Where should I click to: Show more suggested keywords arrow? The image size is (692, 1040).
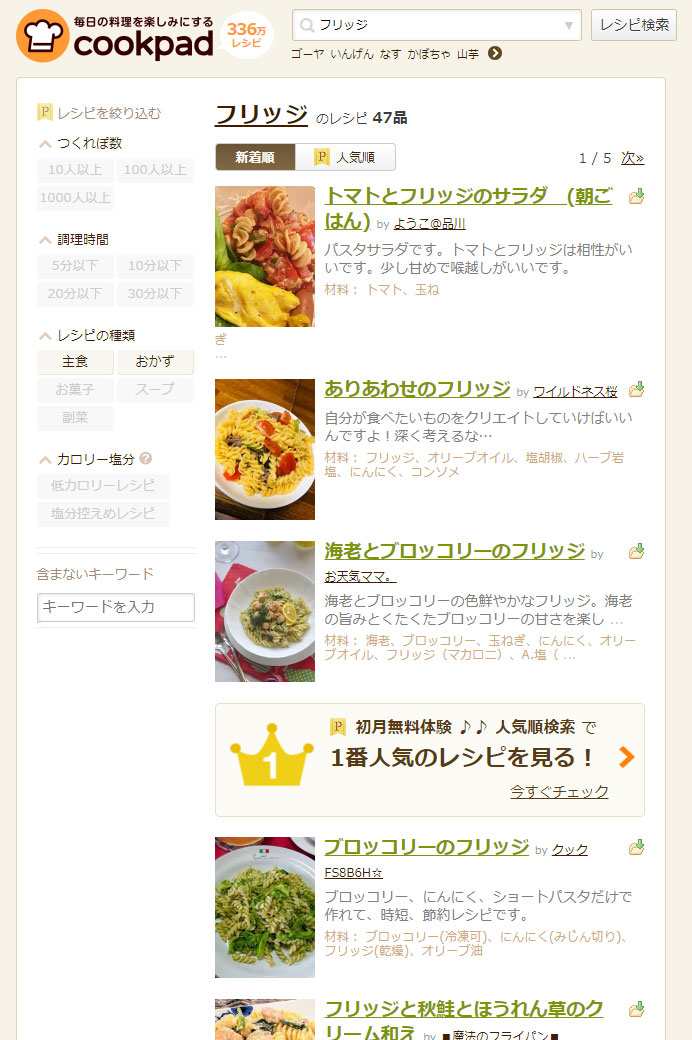click(495, 53)
